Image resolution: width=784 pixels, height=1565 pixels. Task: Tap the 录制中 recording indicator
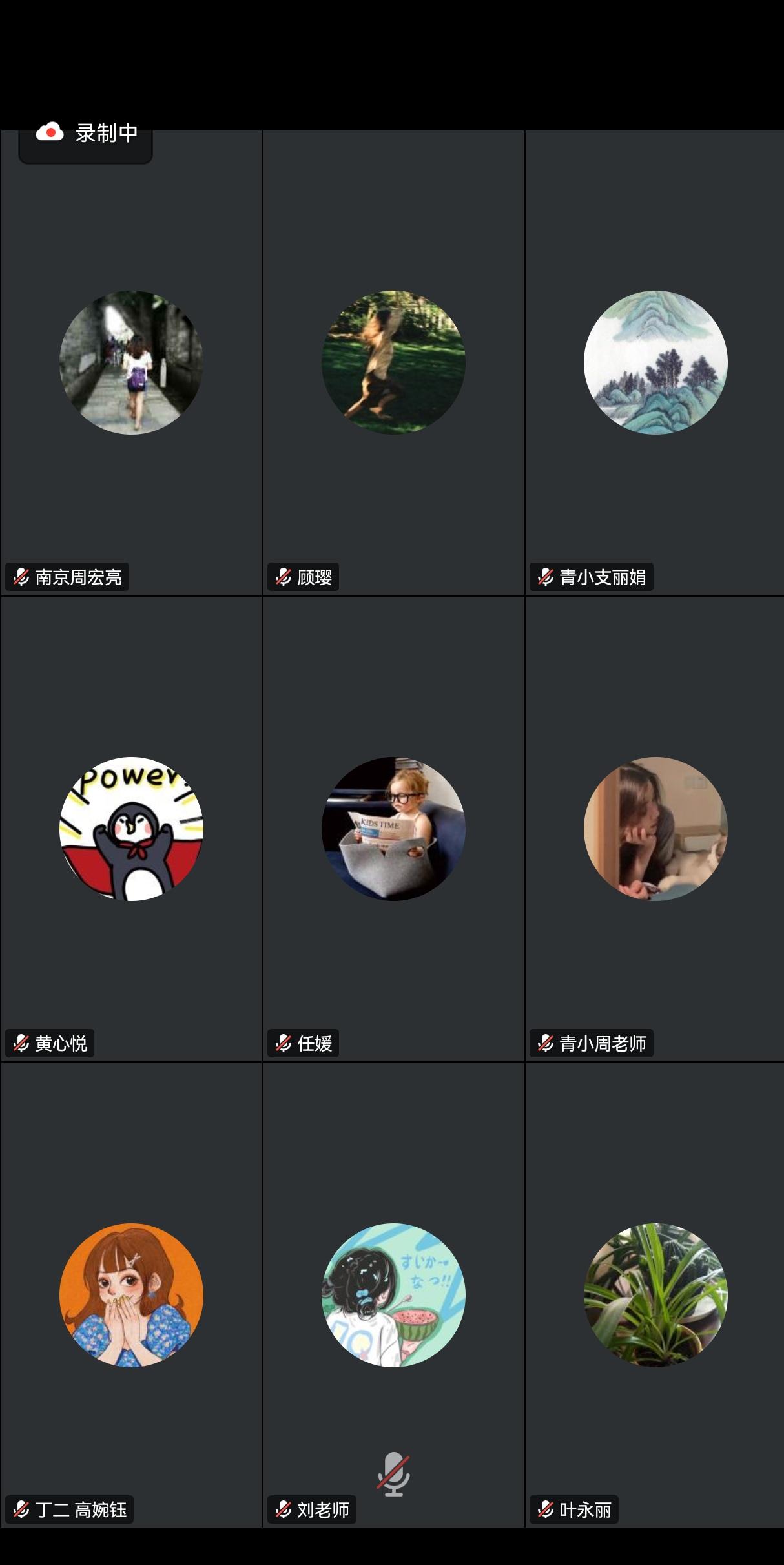[x=86, y=134]
